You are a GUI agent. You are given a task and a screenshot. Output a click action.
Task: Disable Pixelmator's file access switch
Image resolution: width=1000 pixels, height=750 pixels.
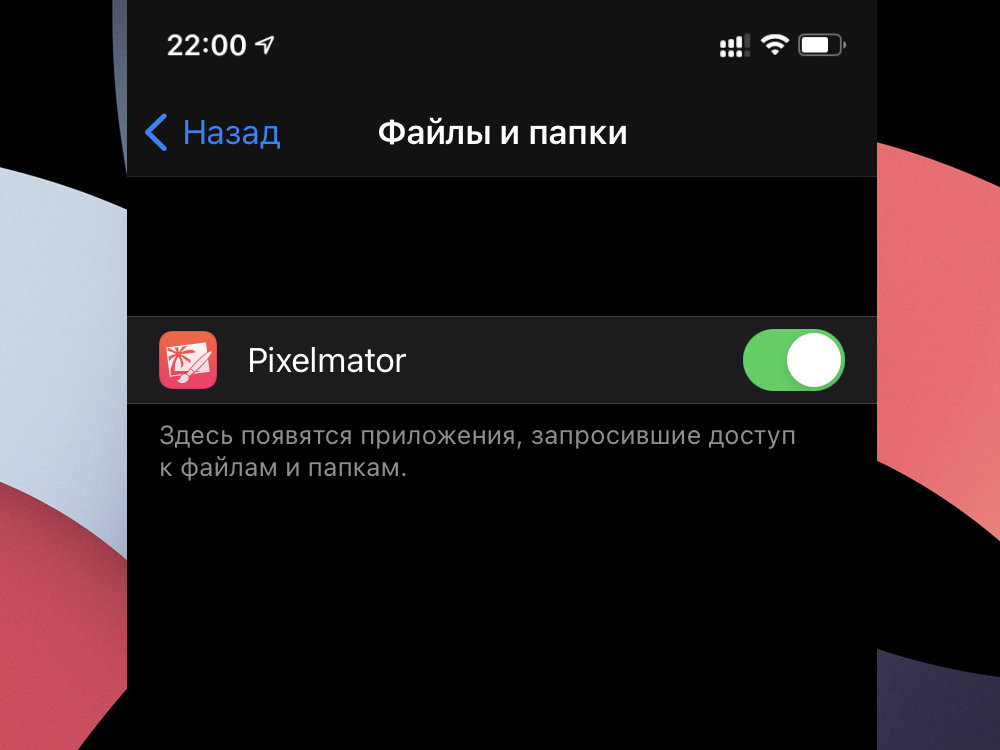point(793,360)
